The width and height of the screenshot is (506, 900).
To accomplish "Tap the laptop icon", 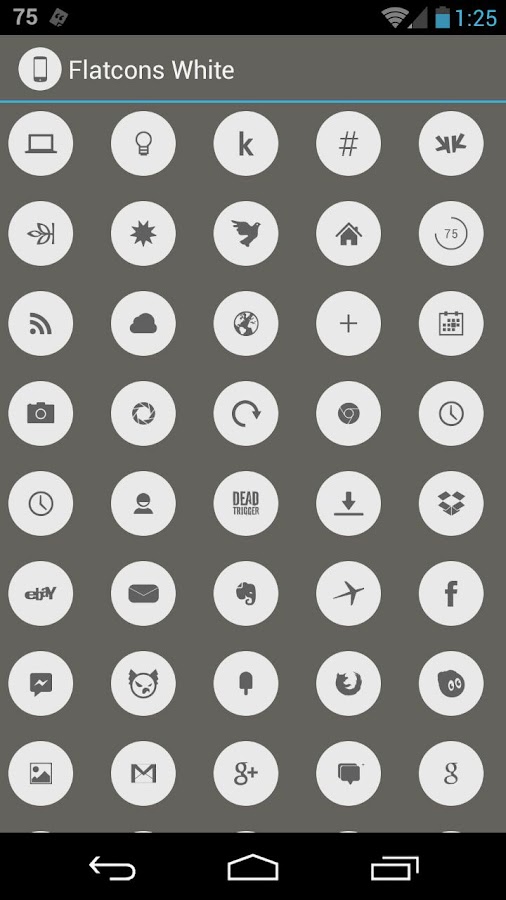I will [41, 143].
